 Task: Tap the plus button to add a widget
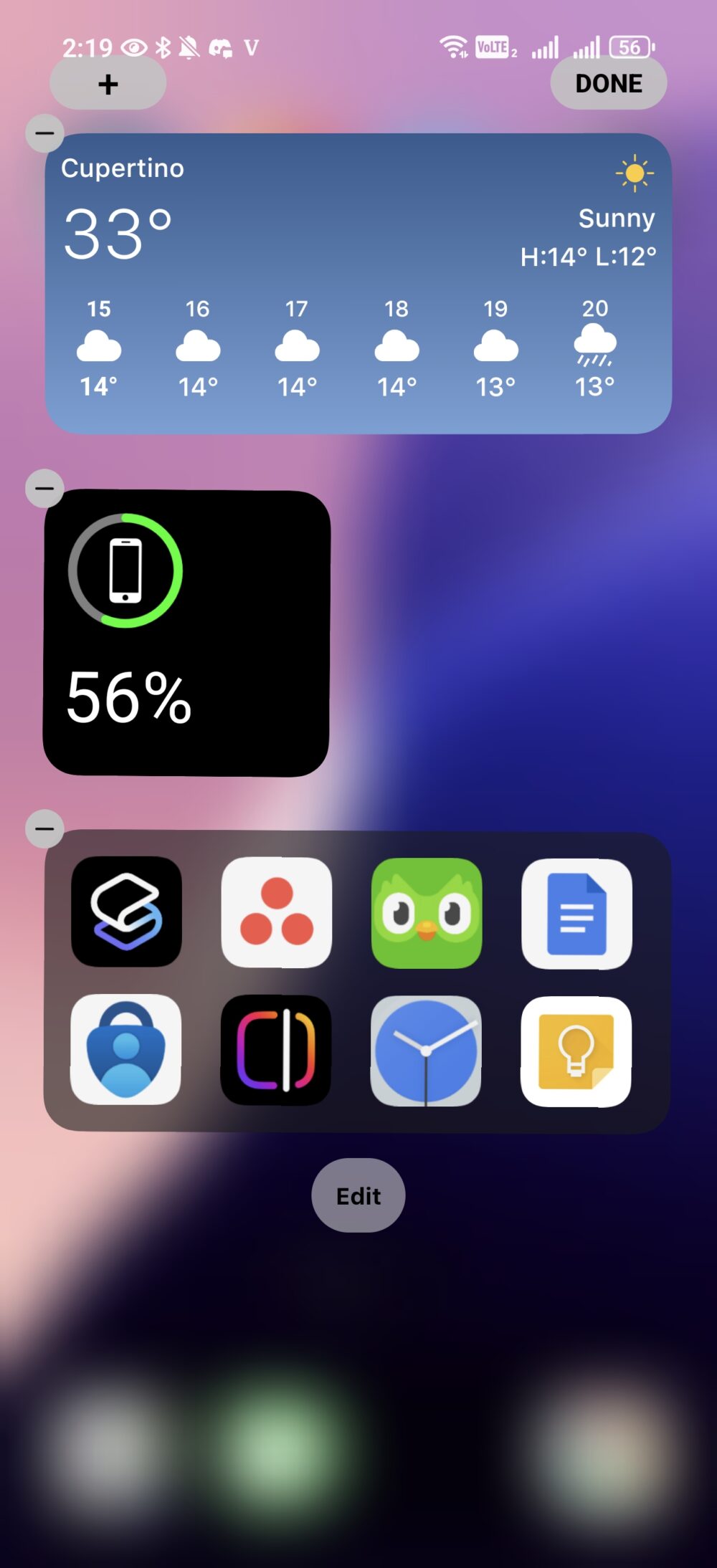coord(107,83)
